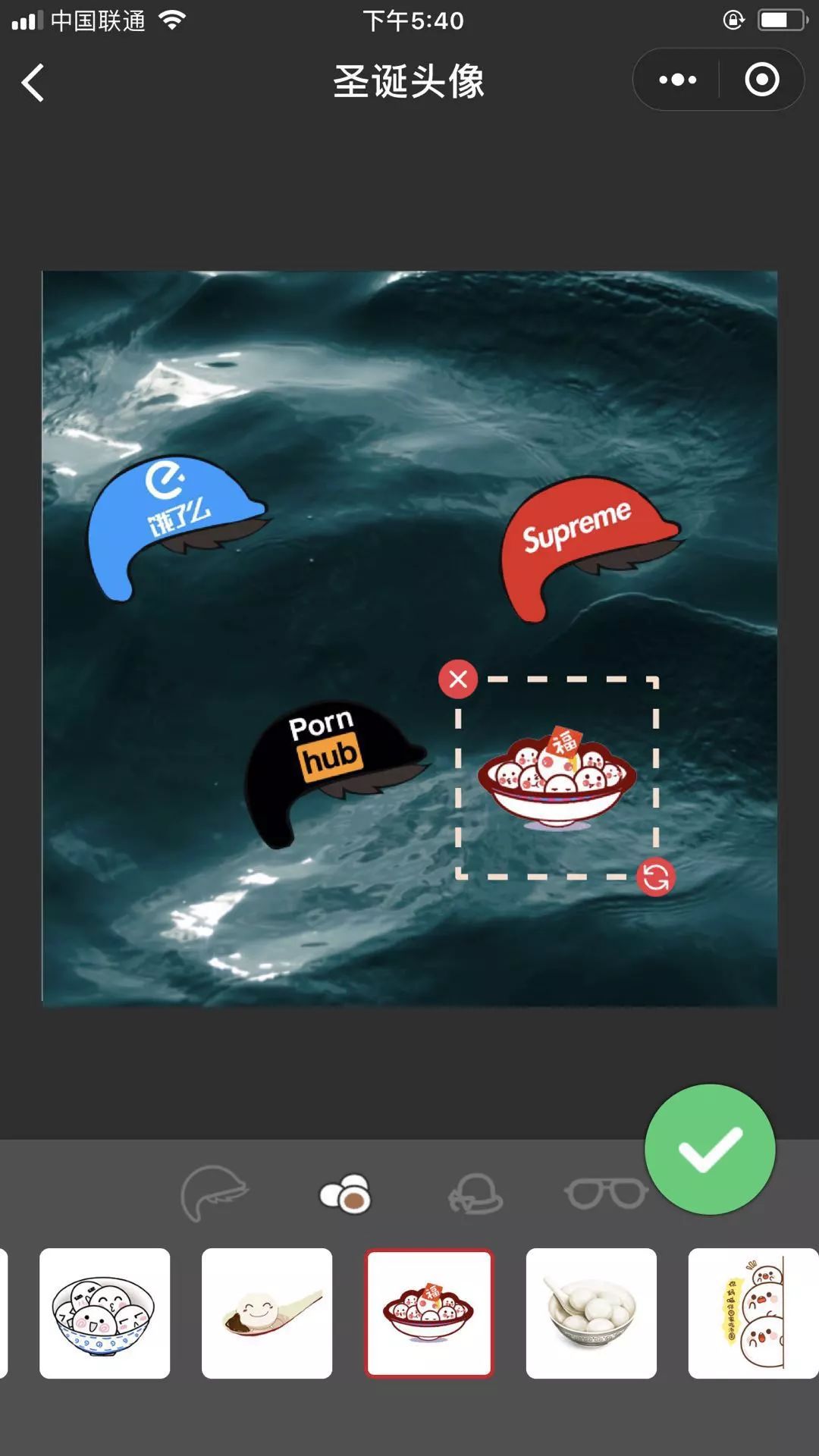
Task: Open the mini program three-dot menu
Action: 677,80
